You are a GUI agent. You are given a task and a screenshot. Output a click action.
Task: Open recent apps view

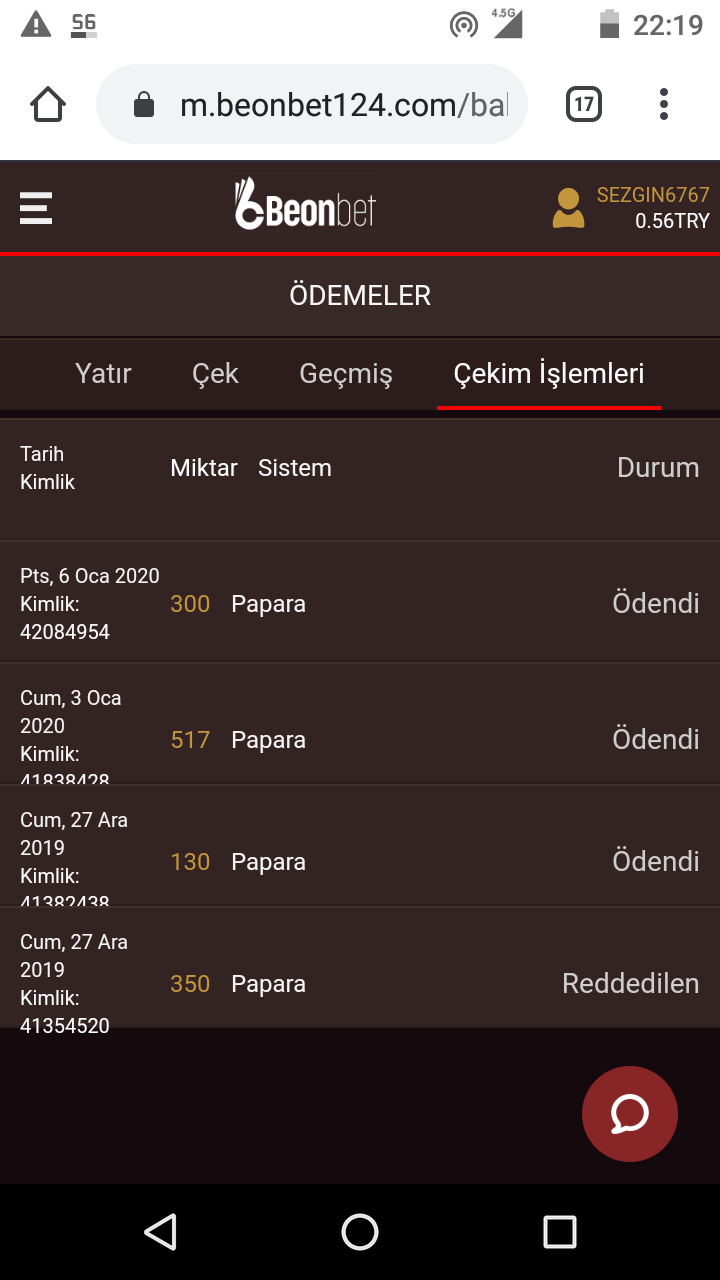[x=560, y=1232]
